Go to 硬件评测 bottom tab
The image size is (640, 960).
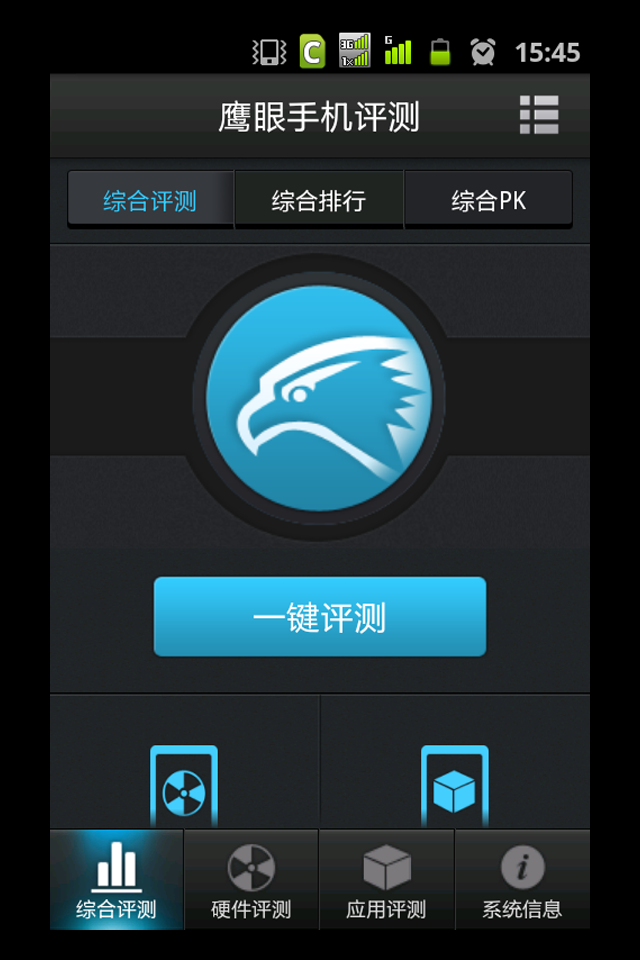tap(251, 880)
